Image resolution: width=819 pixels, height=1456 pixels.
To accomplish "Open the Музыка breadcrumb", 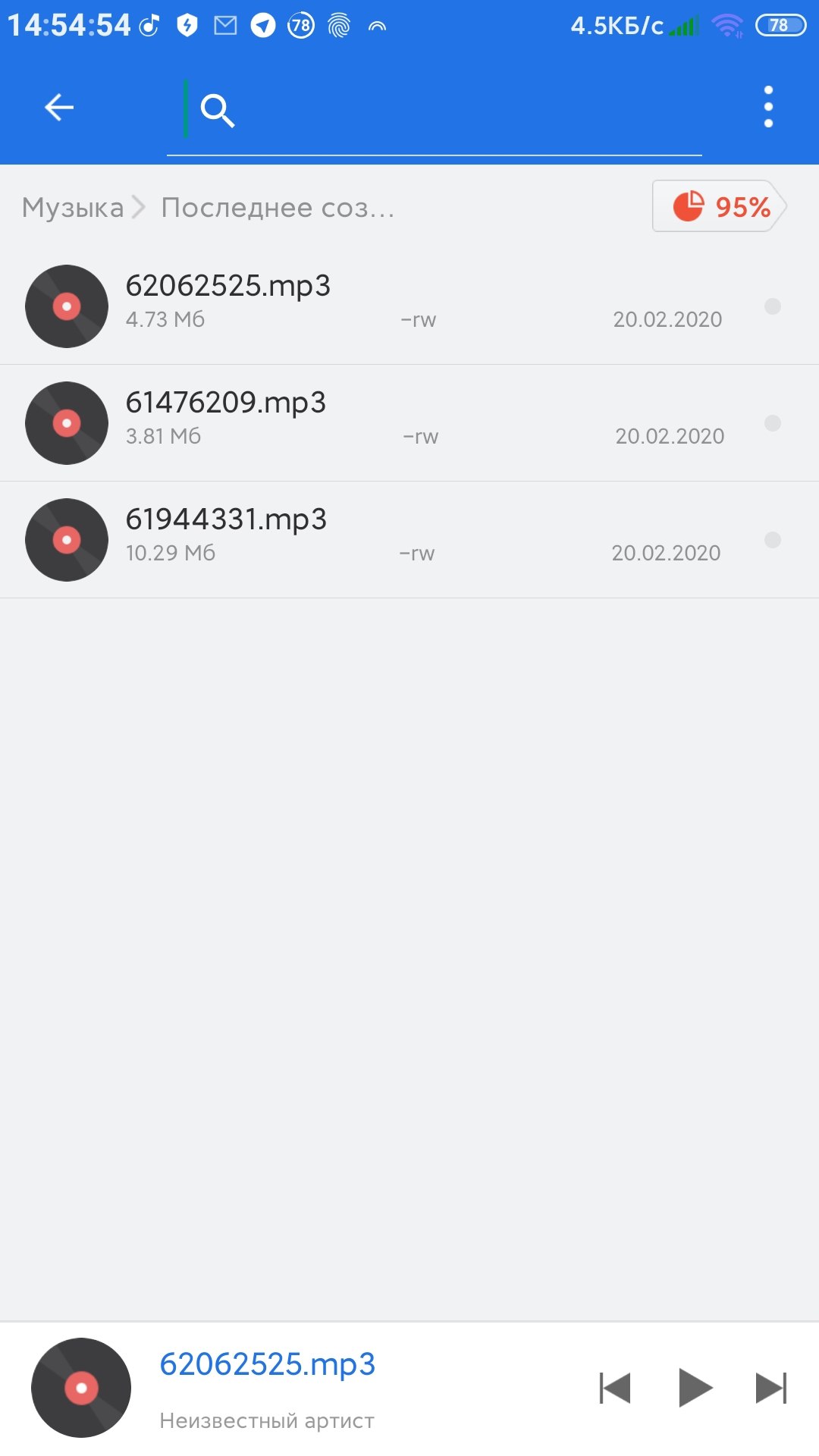I will [73, 207].
